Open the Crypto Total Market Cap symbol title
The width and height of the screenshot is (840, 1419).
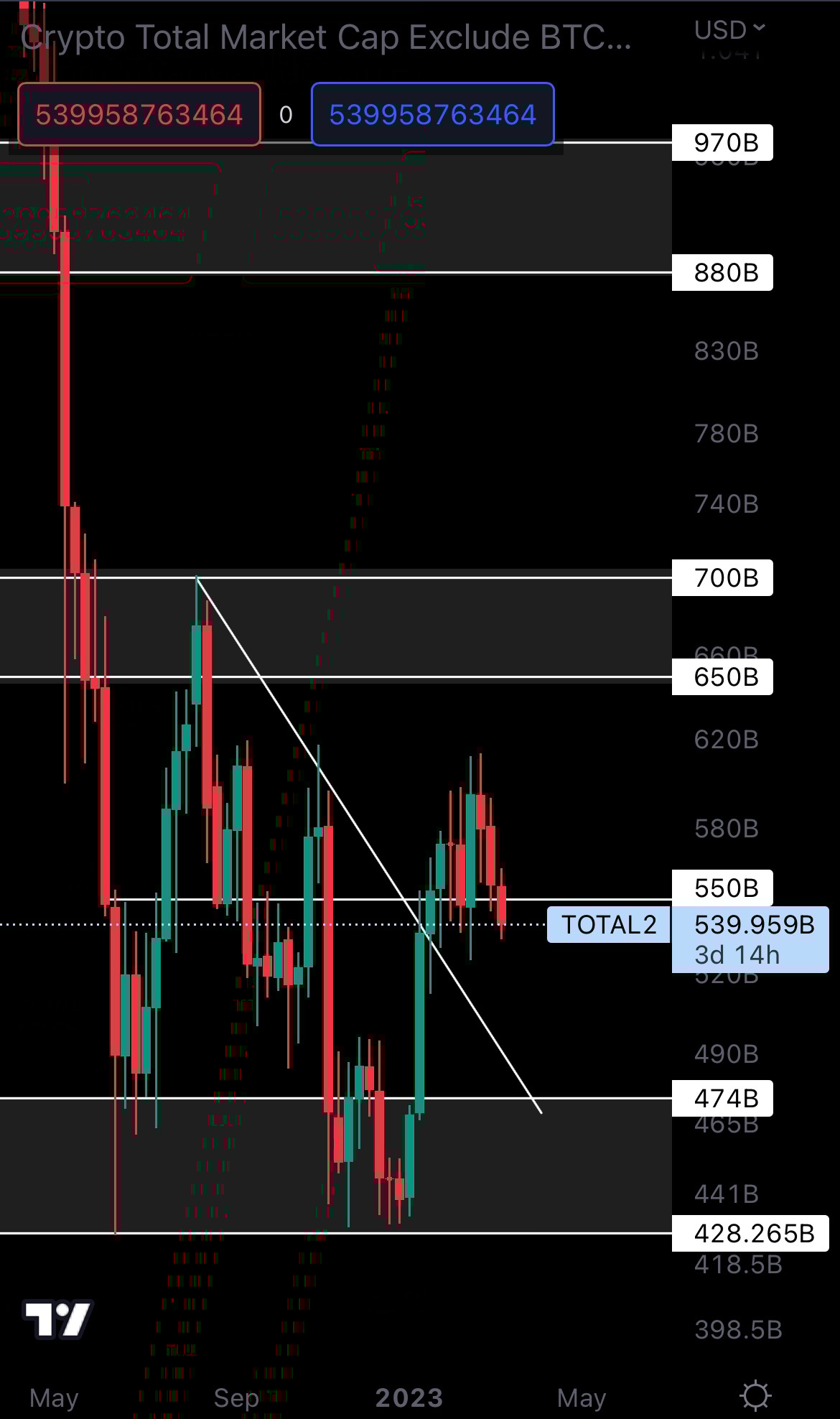pyautogui.click(x=326, y=37)
